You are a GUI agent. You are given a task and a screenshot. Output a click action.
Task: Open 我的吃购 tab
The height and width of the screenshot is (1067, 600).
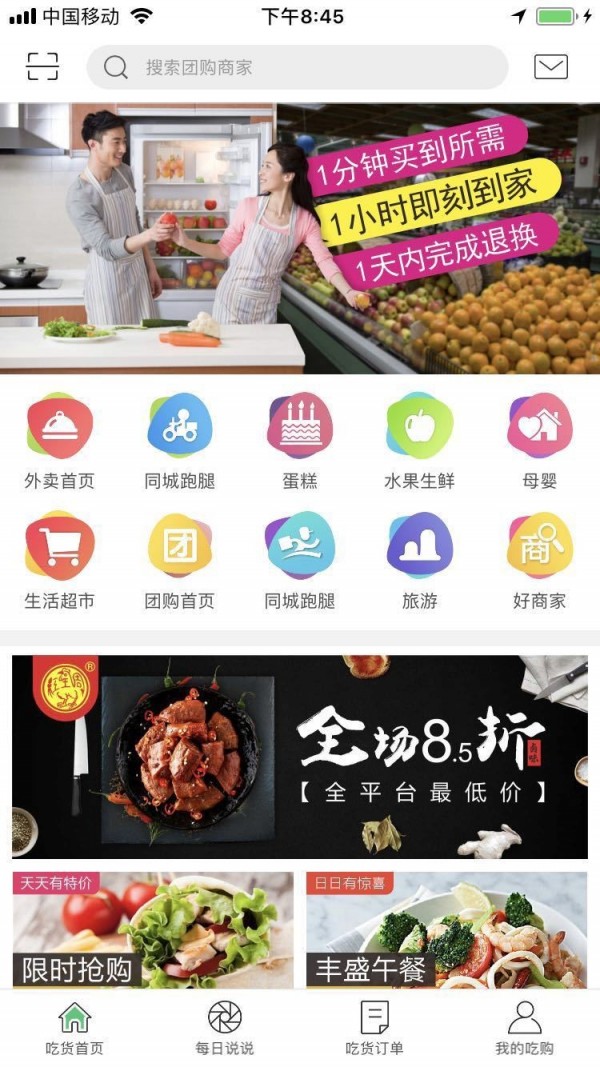524,1028
